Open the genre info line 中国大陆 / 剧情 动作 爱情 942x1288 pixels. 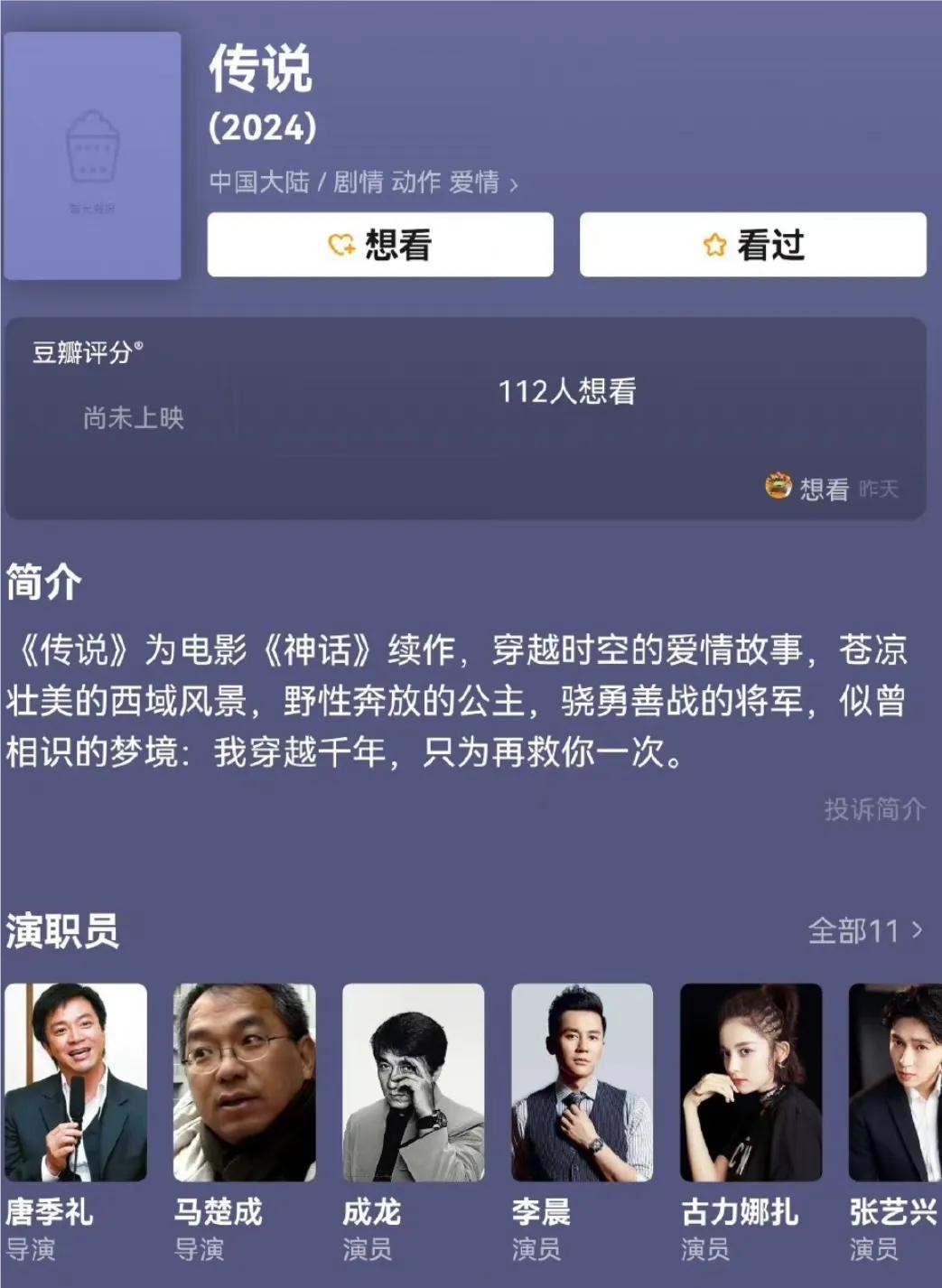(x=363, y=182)
